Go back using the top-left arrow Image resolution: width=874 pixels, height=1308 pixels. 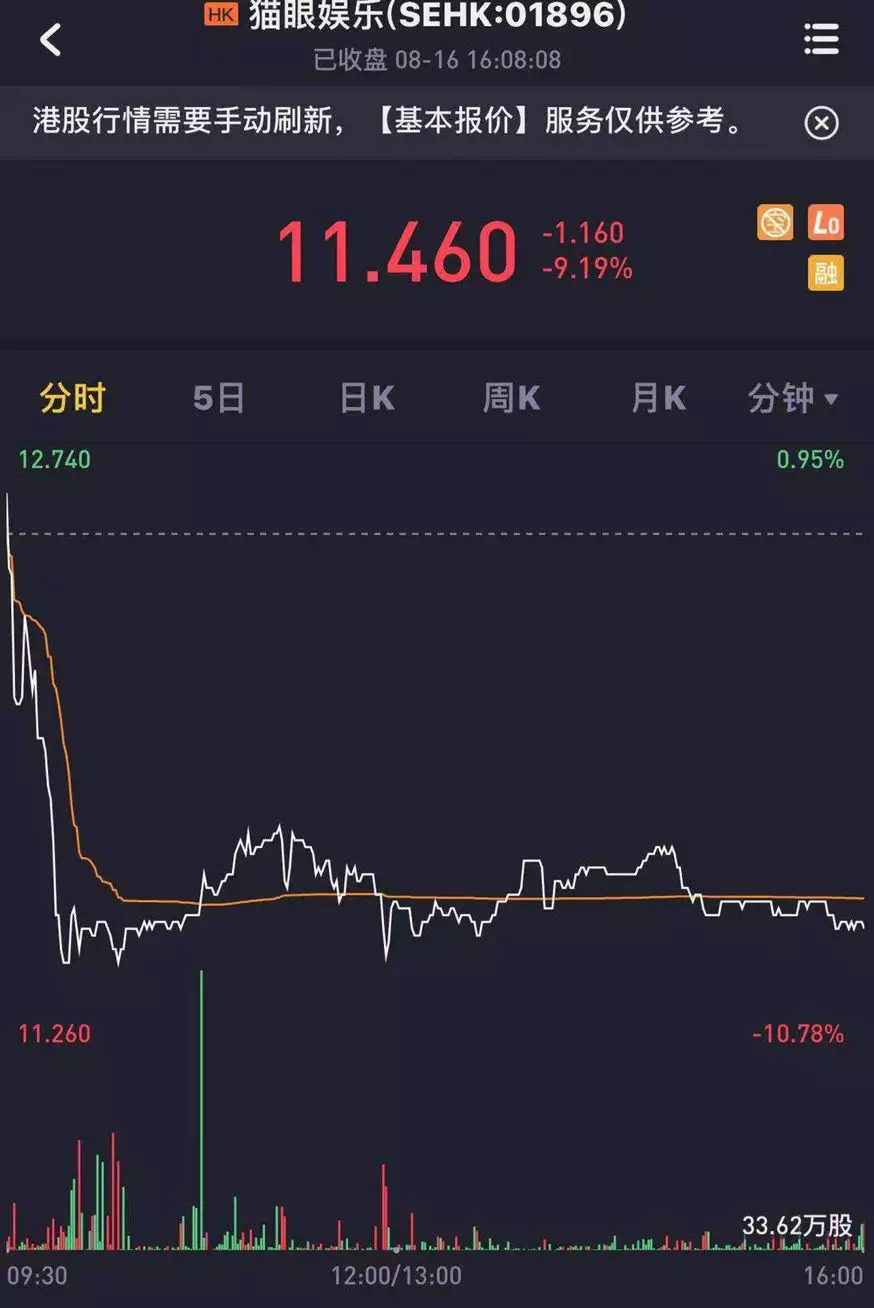(x=51, y=40)
